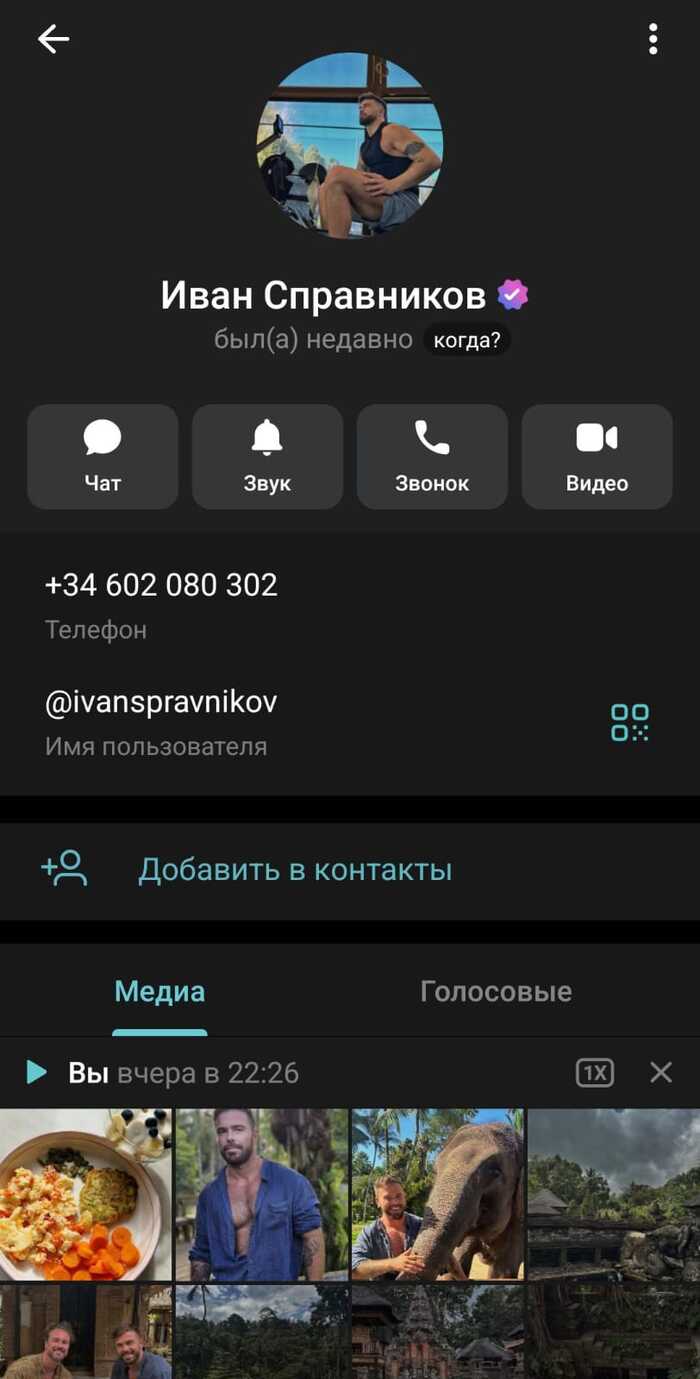
Task: Switch to the Медиа tab
Action: (x=160, y=991)
